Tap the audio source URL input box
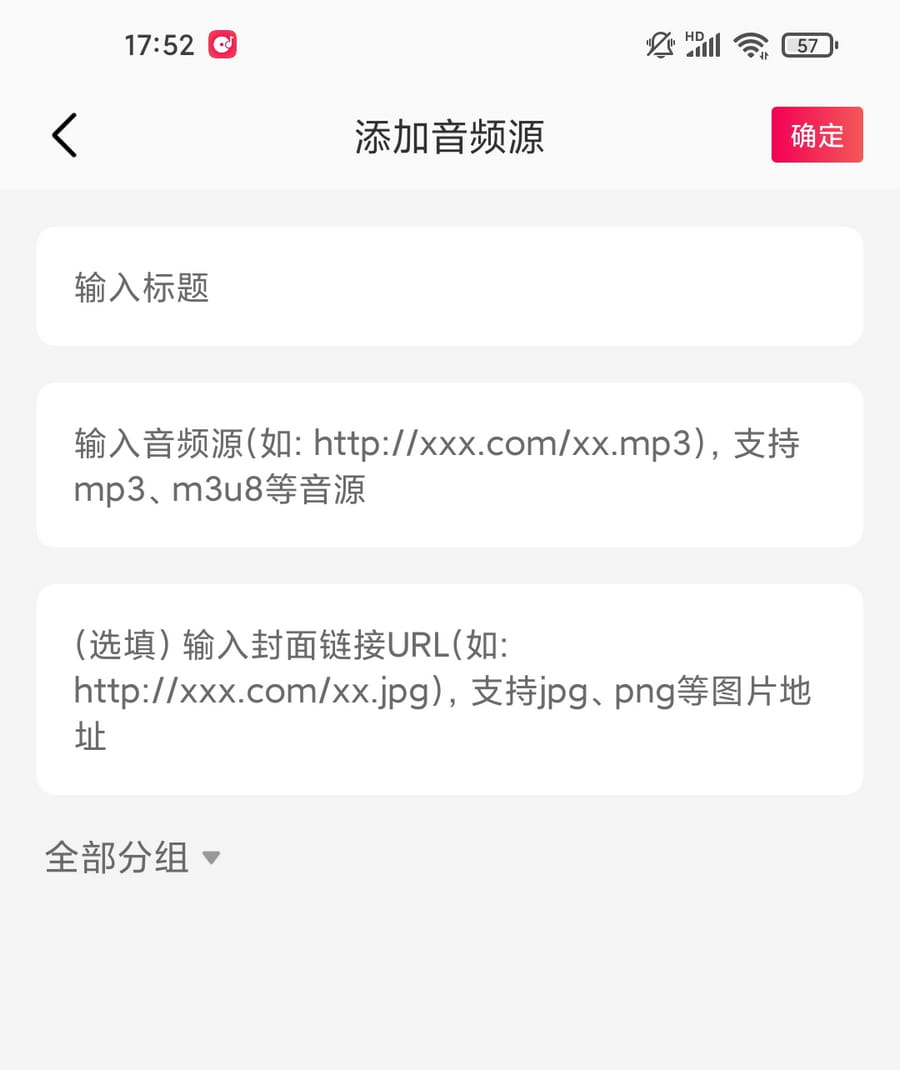This screenshot has width=900, height=1070. [449, 464]
